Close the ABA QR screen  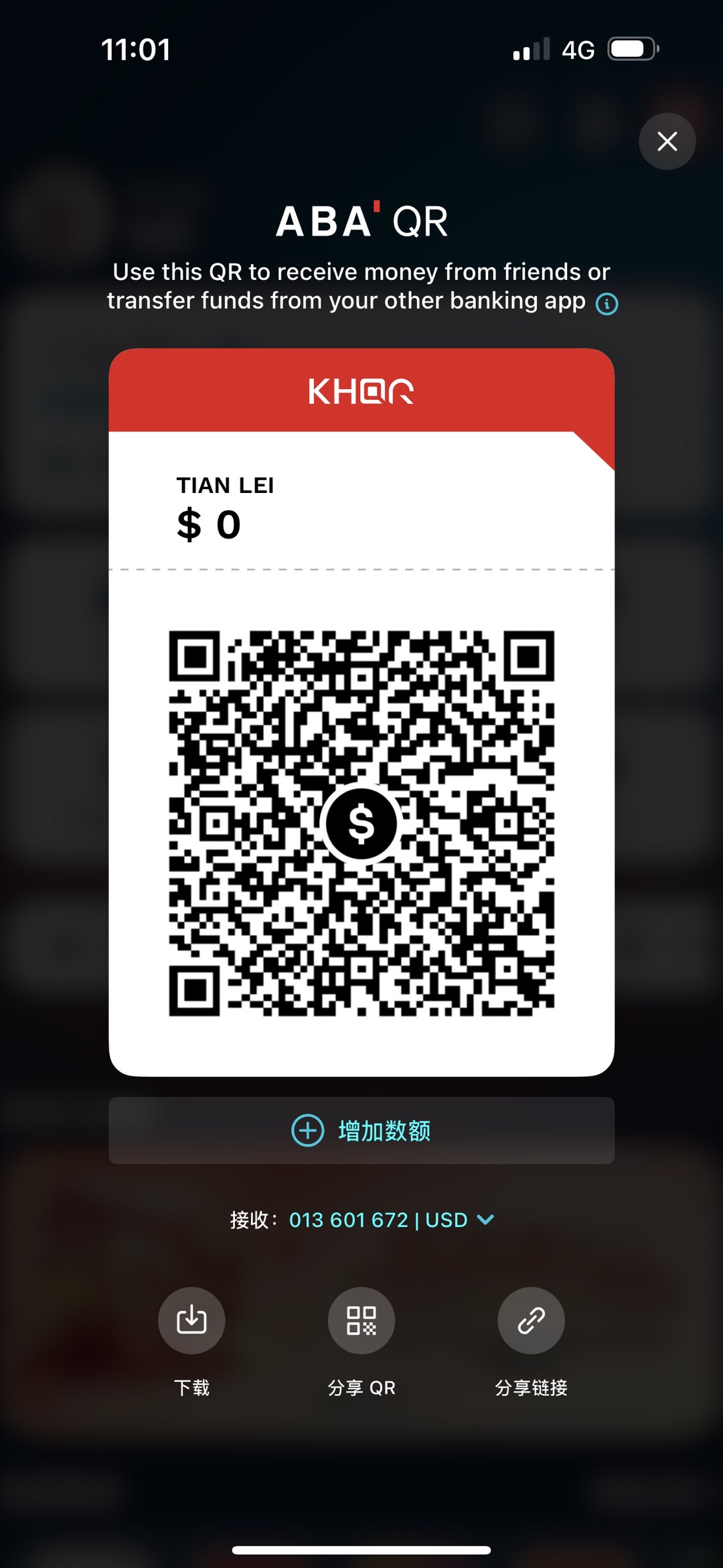coord(667,141)
